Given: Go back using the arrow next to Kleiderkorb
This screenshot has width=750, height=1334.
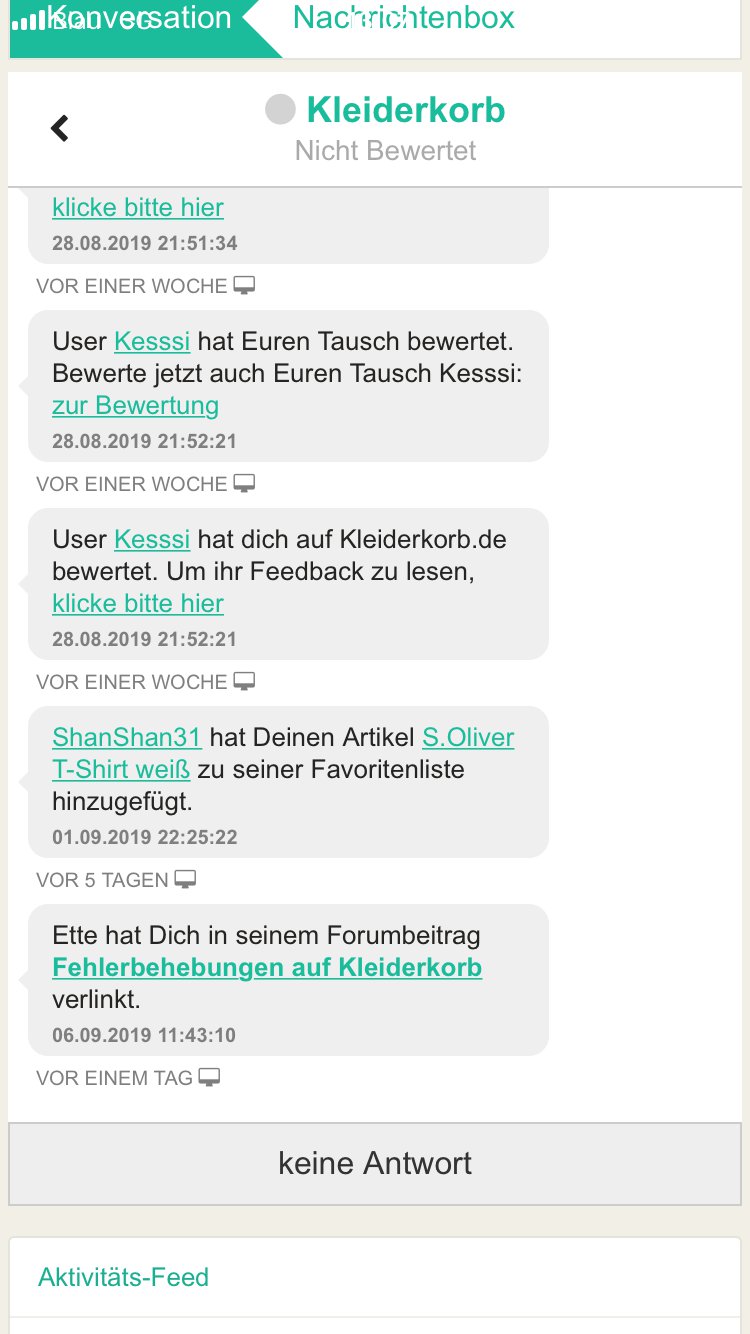Looking at the screenshot, I should pyautogui.click(x=60, y=128).
